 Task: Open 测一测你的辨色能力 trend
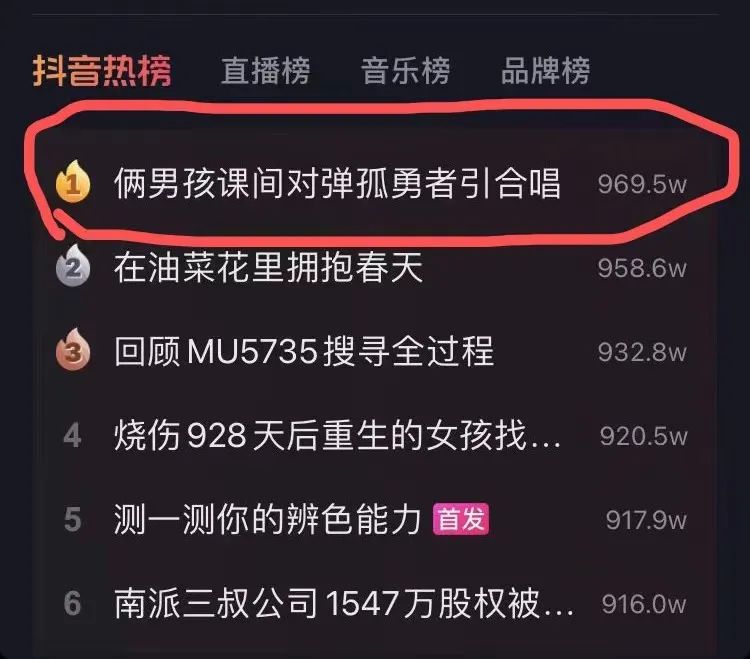(x=268, y=520)
